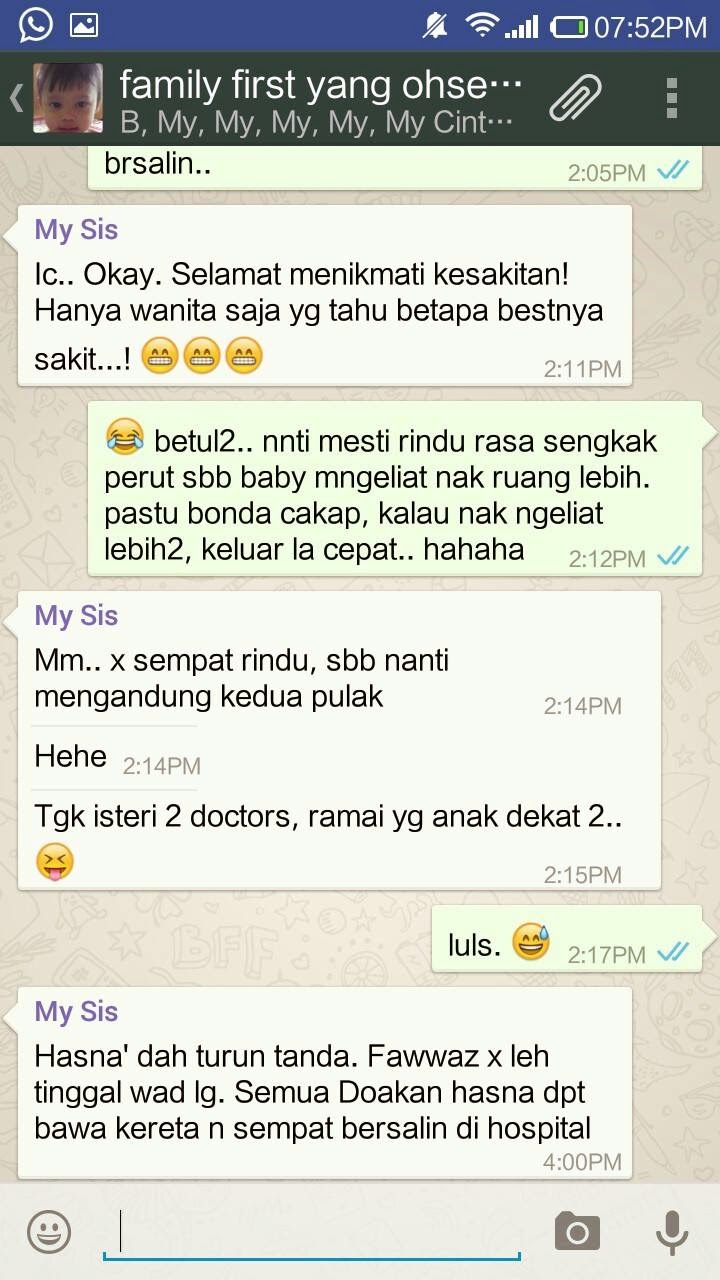The width and height of the screenshot is (720, 1280).
Task: Open group info for 'family first yang ohse'
Action: tap(320, 100)
